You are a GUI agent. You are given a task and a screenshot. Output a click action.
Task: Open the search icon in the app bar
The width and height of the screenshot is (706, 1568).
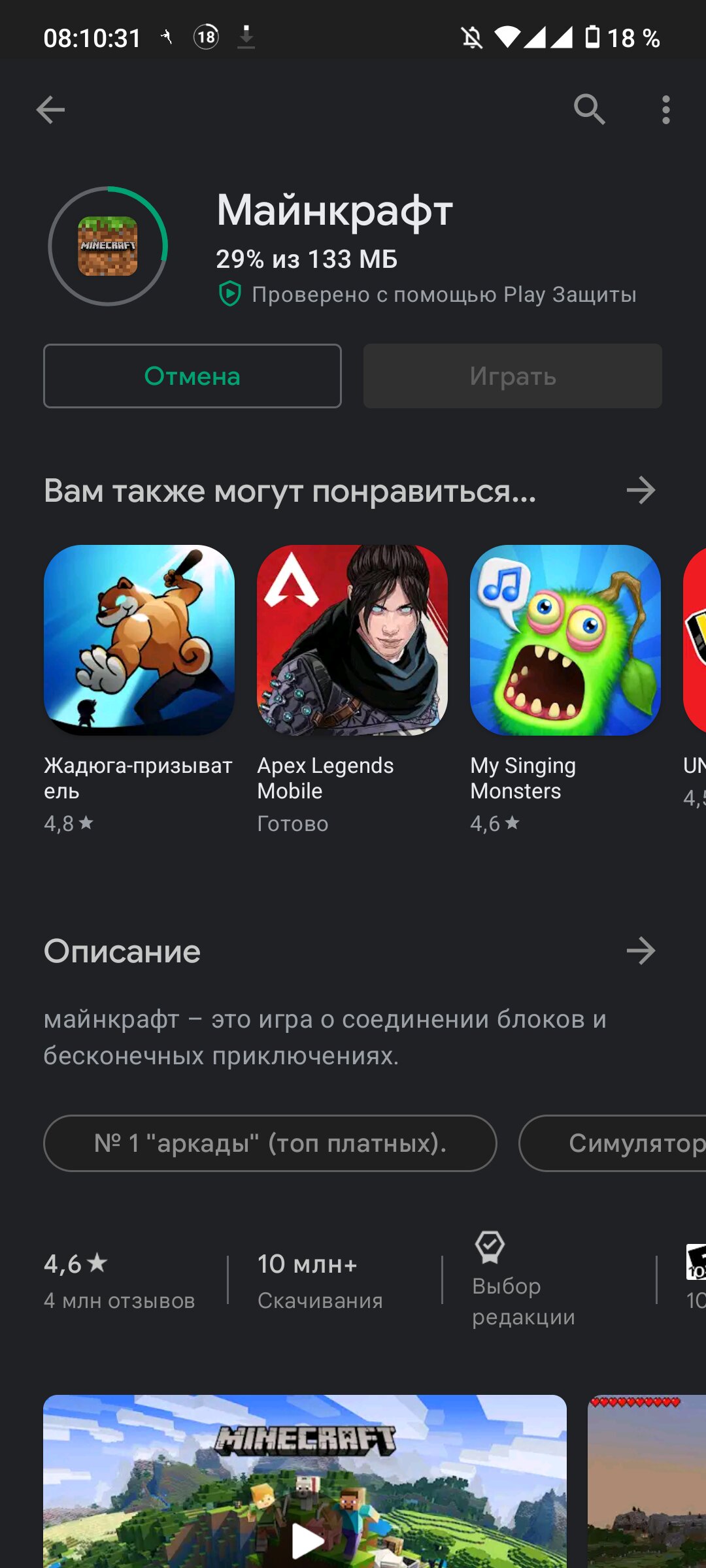(x=590, y=109)
